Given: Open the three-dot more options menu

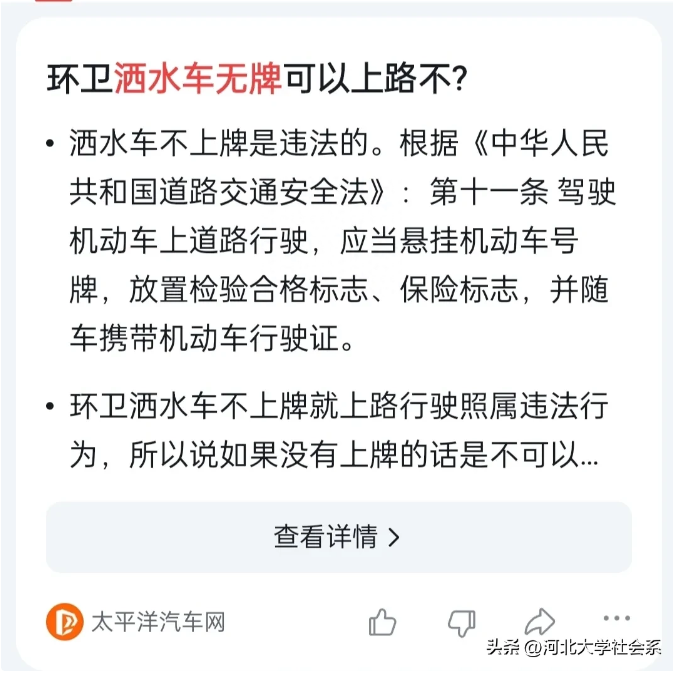Looking at the screenshot, I should click(x=616, y=619).
